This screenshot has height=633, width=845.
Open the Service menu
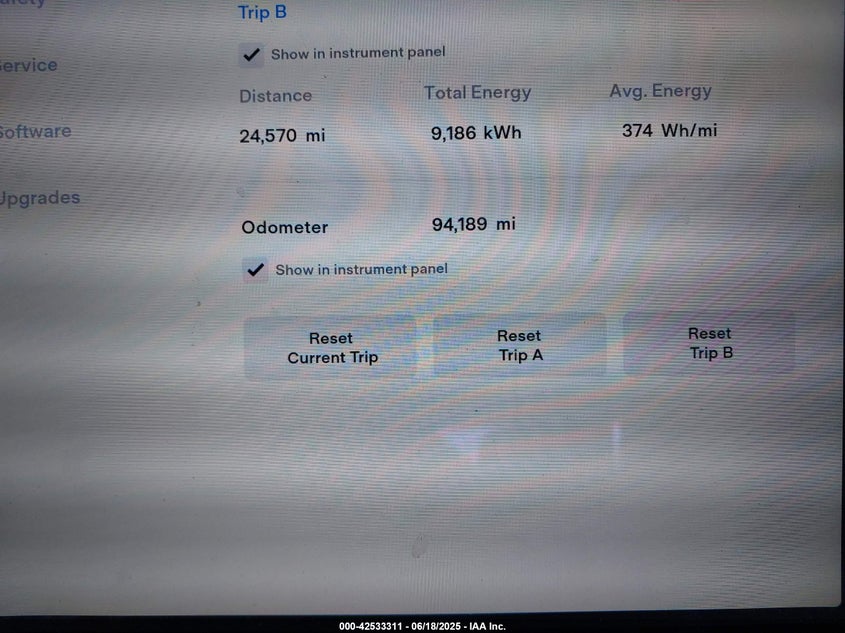point(30,66)
